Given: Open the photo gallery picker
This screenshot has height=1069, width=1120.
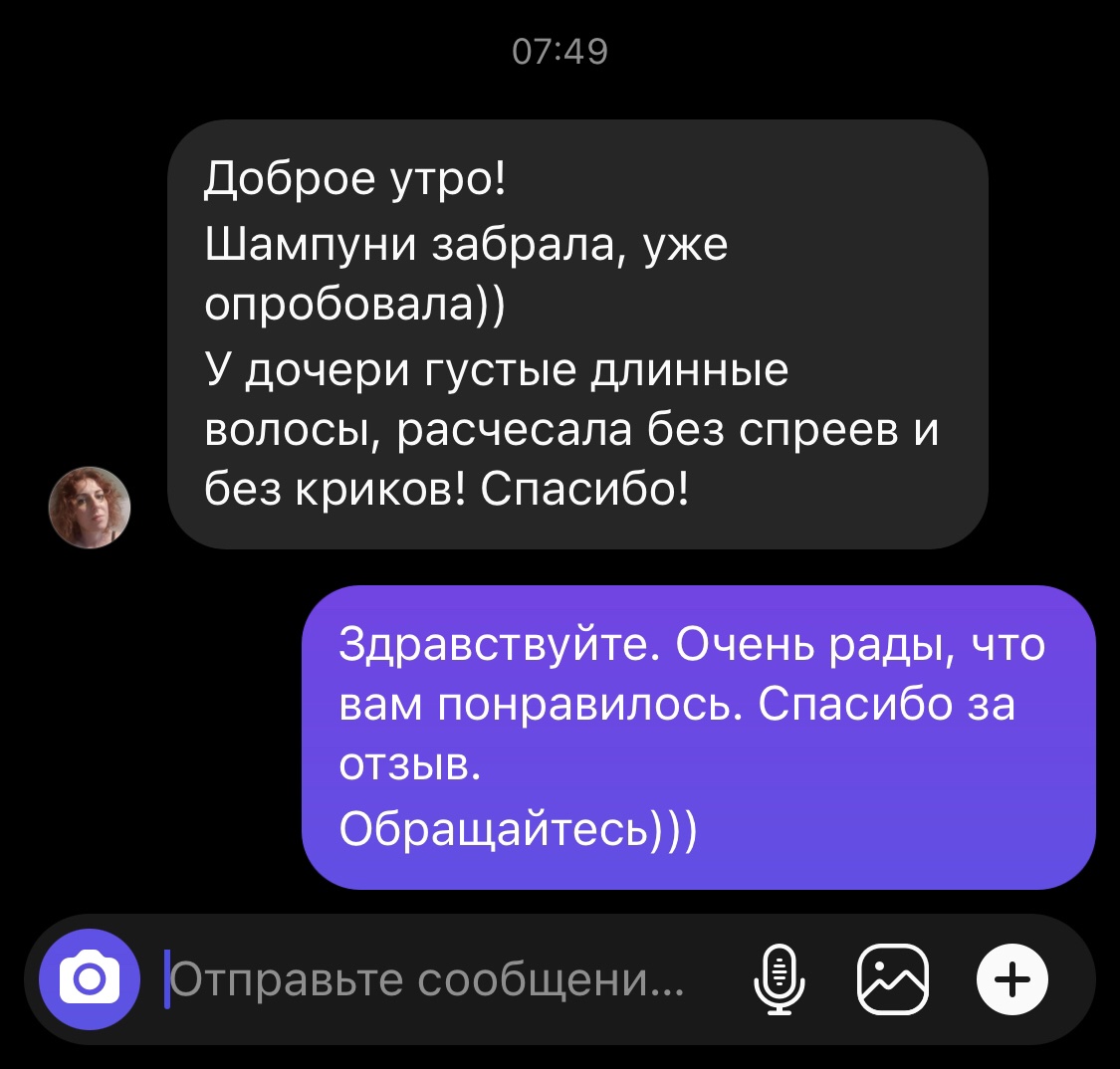Looking at the screenshot, I should (x=892, y=979).
